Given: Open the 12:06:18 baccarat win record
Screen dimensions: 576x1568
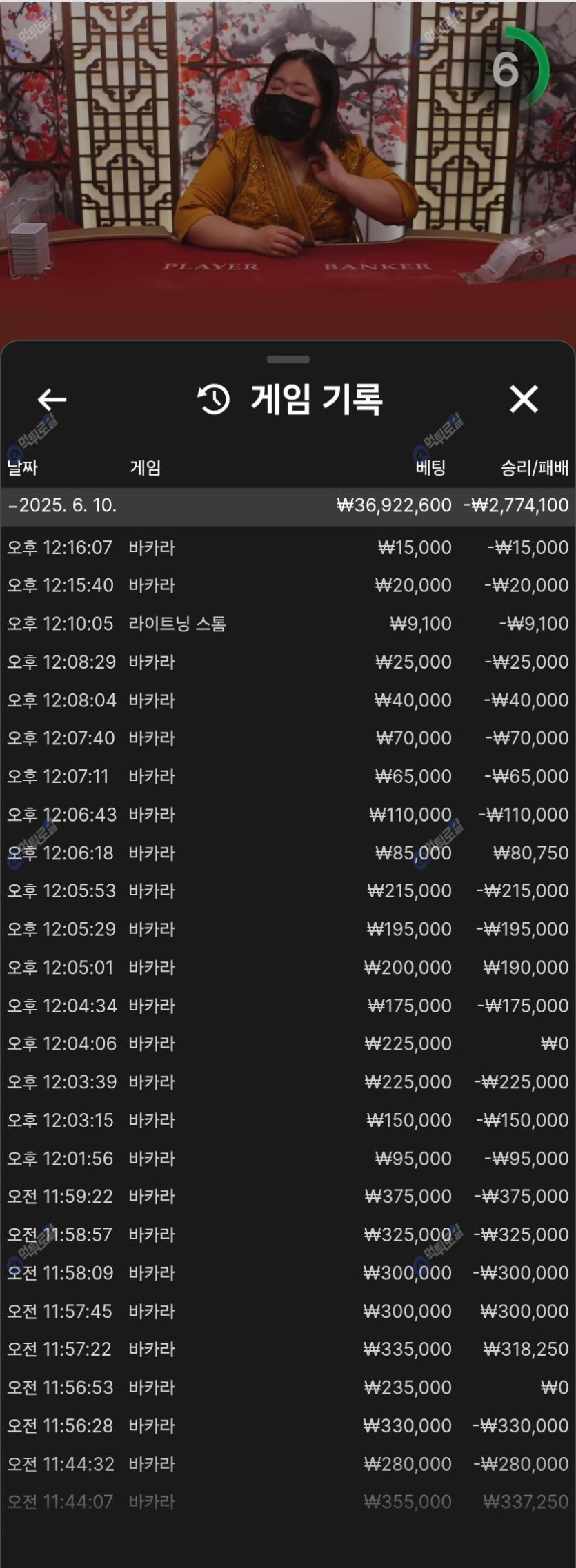Looking at the screenshot, I should point(287,853).
